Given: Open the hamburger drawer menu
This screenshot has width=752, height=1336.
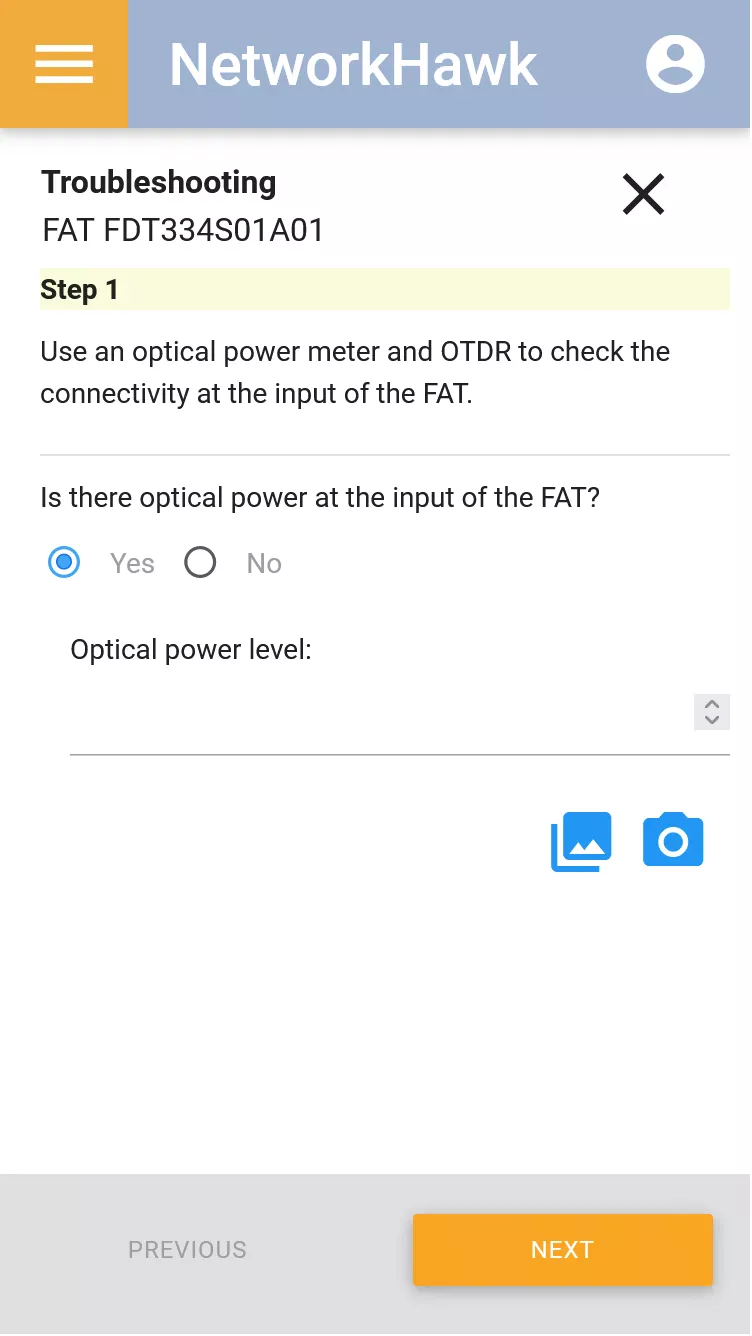Looking at the screenshot, I should pyautogui.click(x=64, y=64).
